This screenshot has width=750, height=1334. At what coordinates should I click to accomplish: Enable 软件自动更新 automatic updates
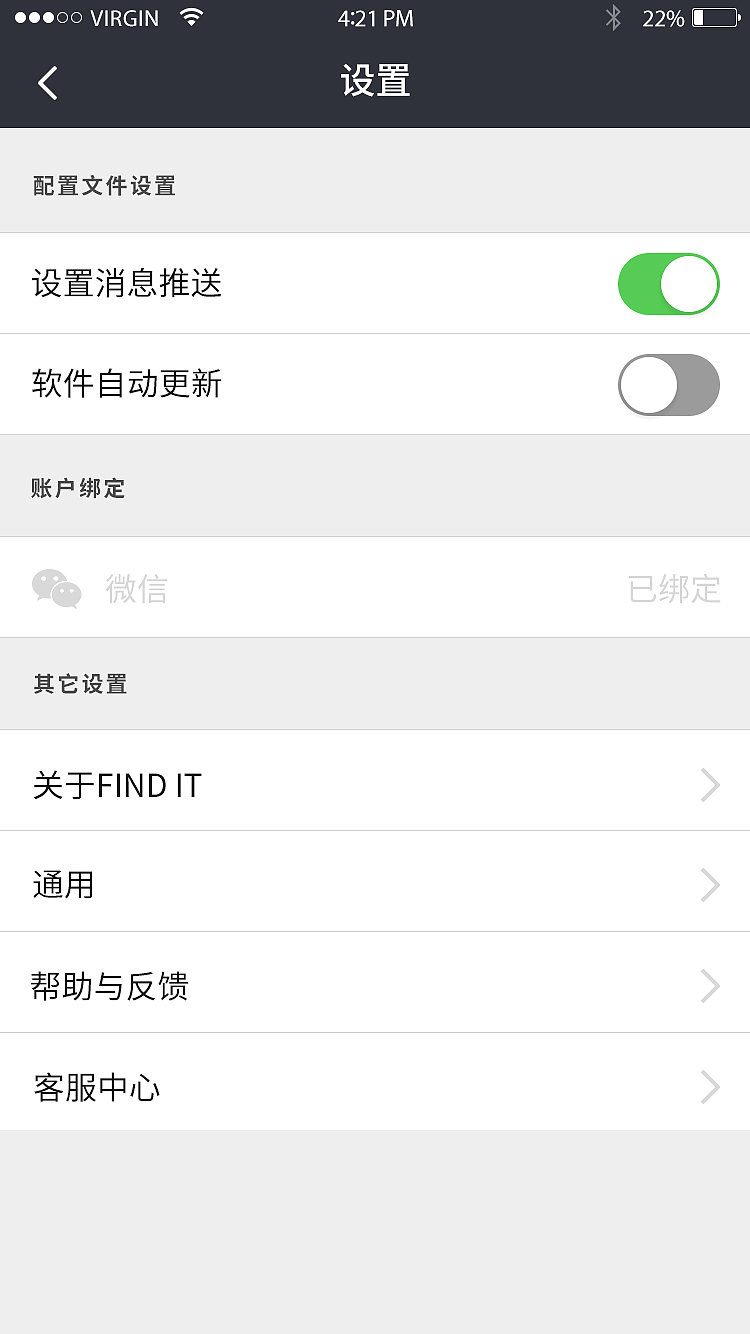[x=668, y=385]
